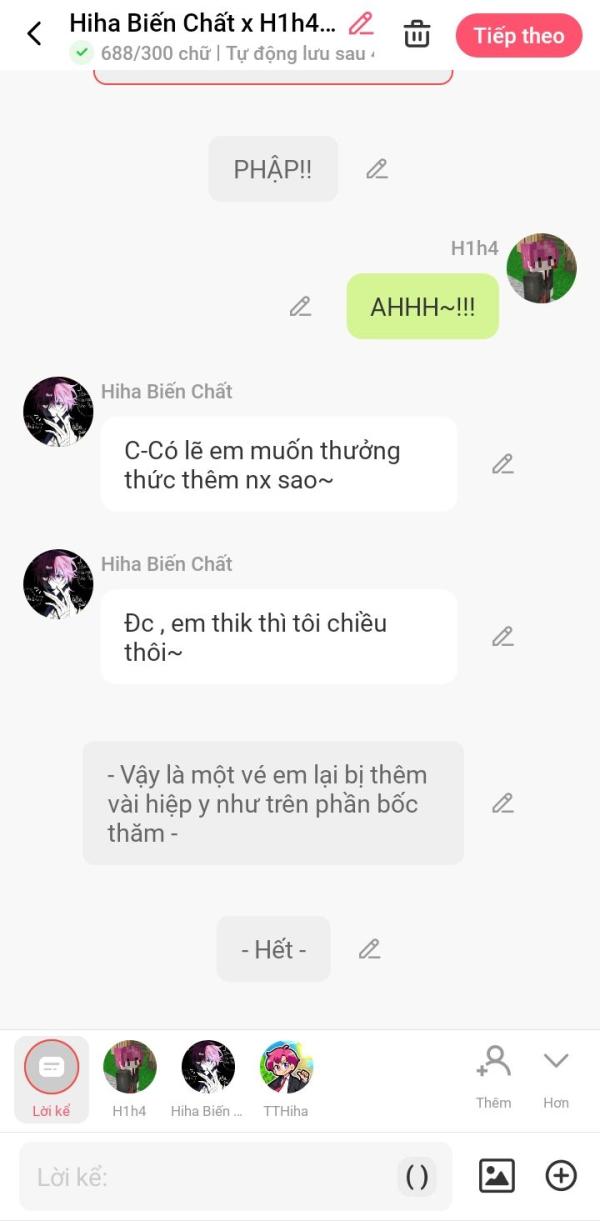This screenshot has width=600, height=1221.
Task: Edit the AHHH~!!! message
Action: (300, 307)
